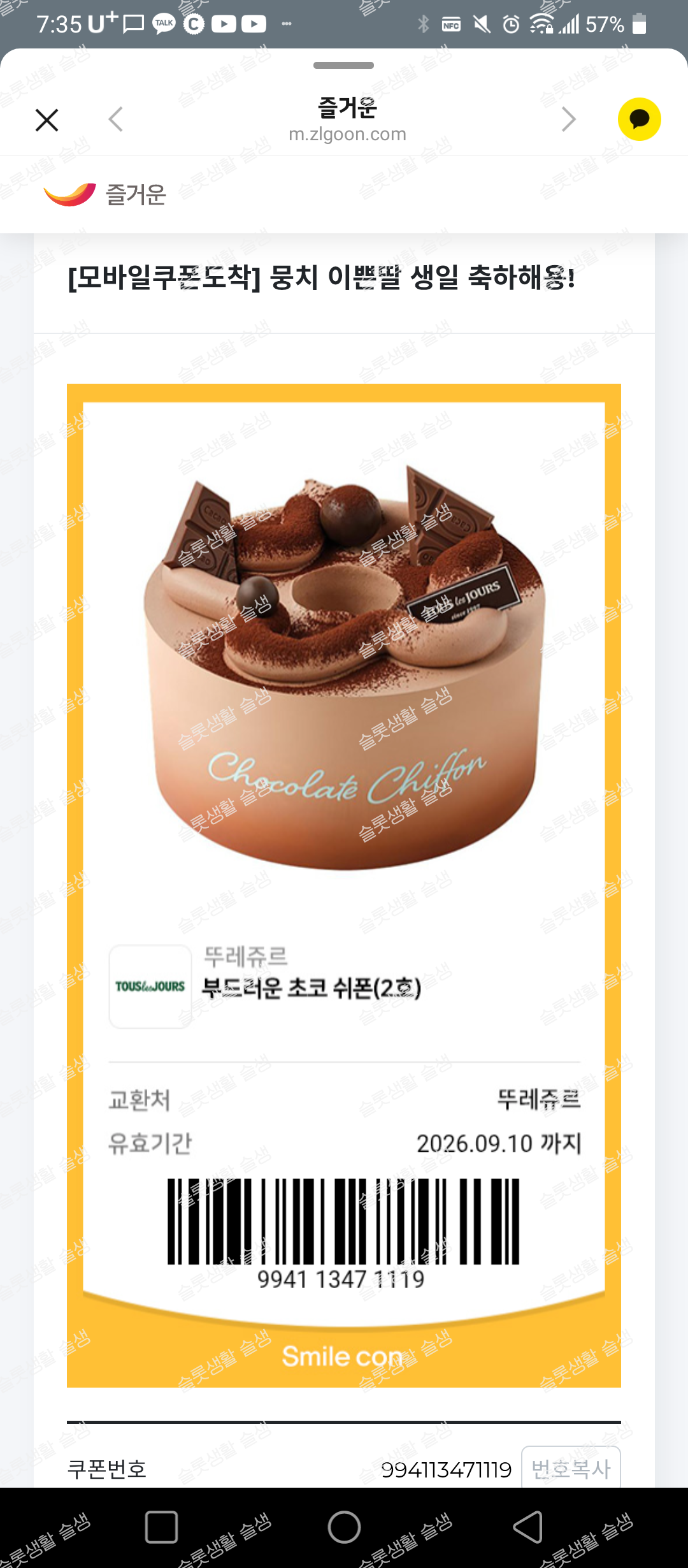Image resolution: width=688 pixels, height=1568 pixels.
Task: Go back to the previous web page
Action: 115,119
